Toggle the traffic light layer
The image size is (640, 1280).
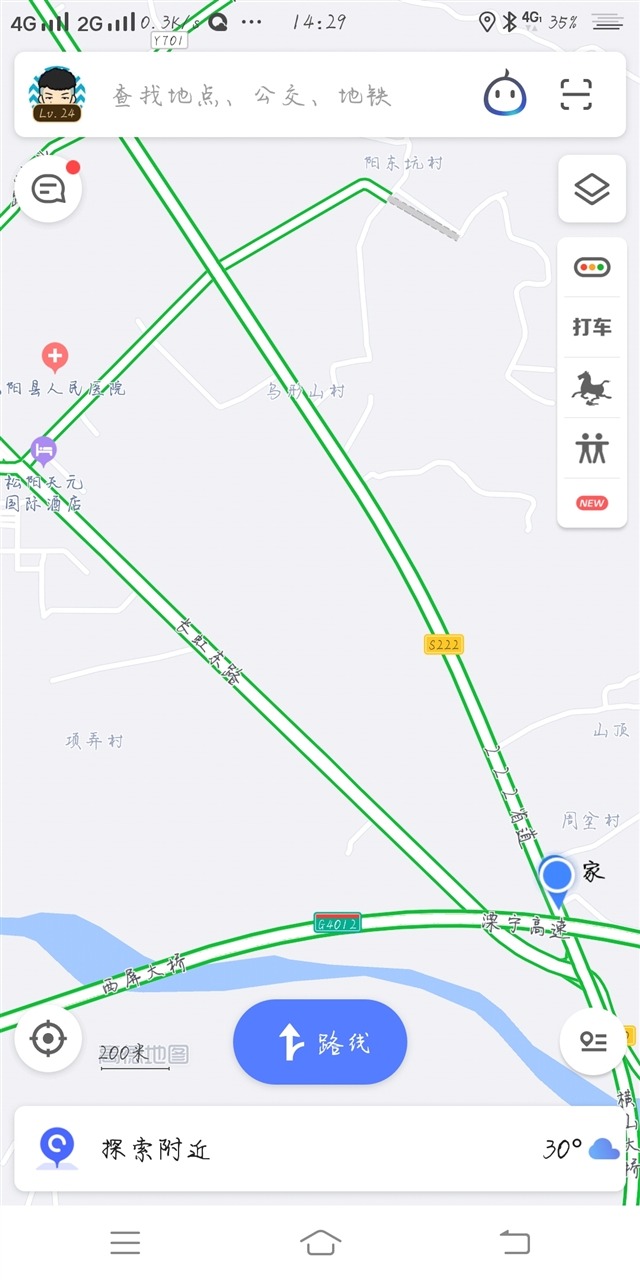592,267
